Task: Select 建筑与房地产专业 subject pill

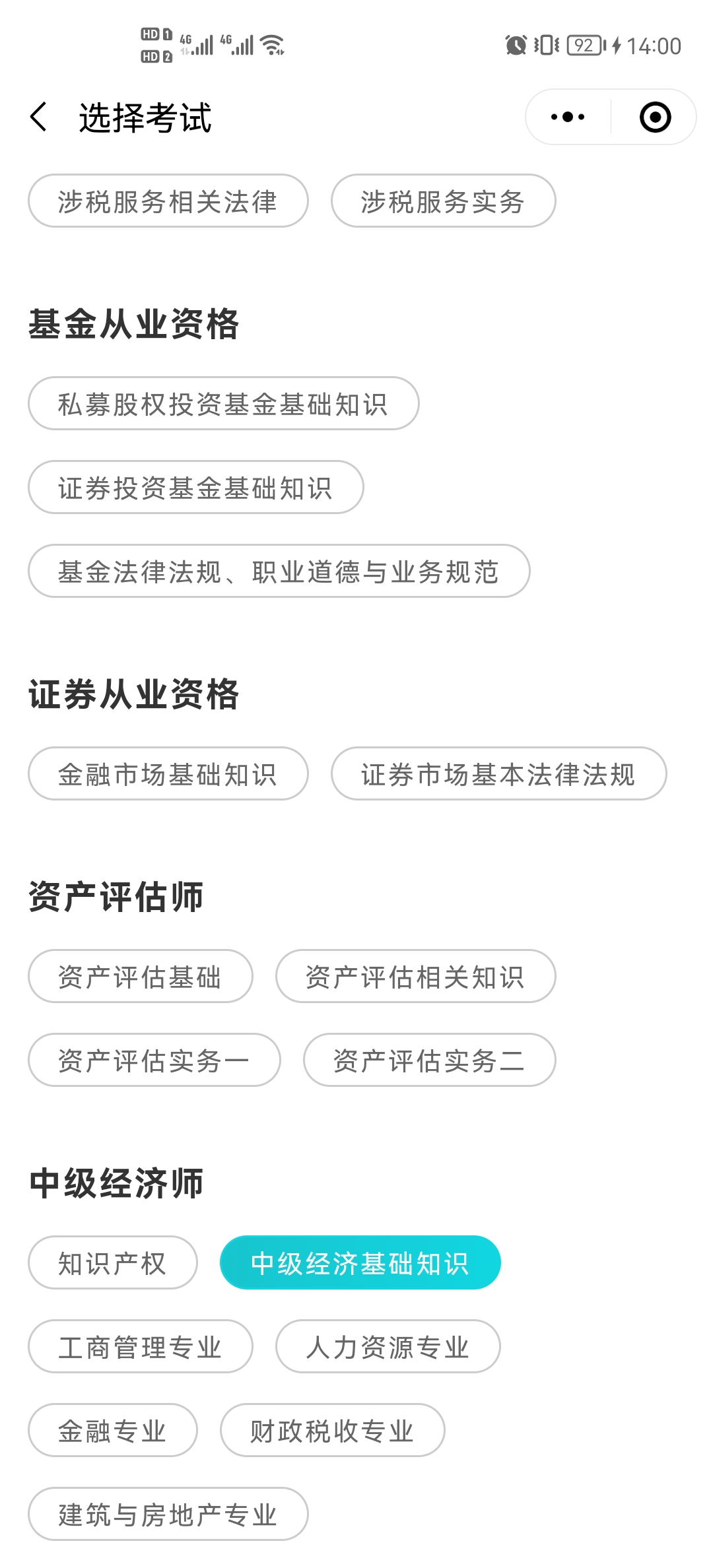Action: pos(168,1515)
